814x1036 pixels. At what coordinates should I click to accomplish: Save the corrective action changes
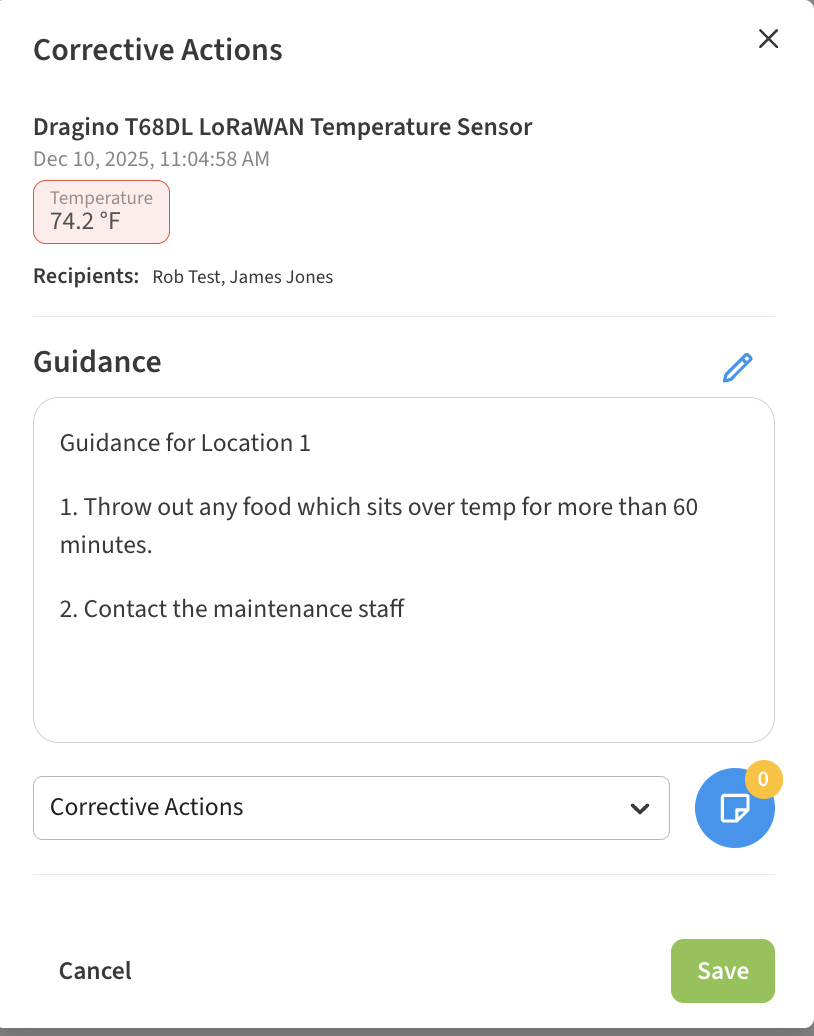722,970
